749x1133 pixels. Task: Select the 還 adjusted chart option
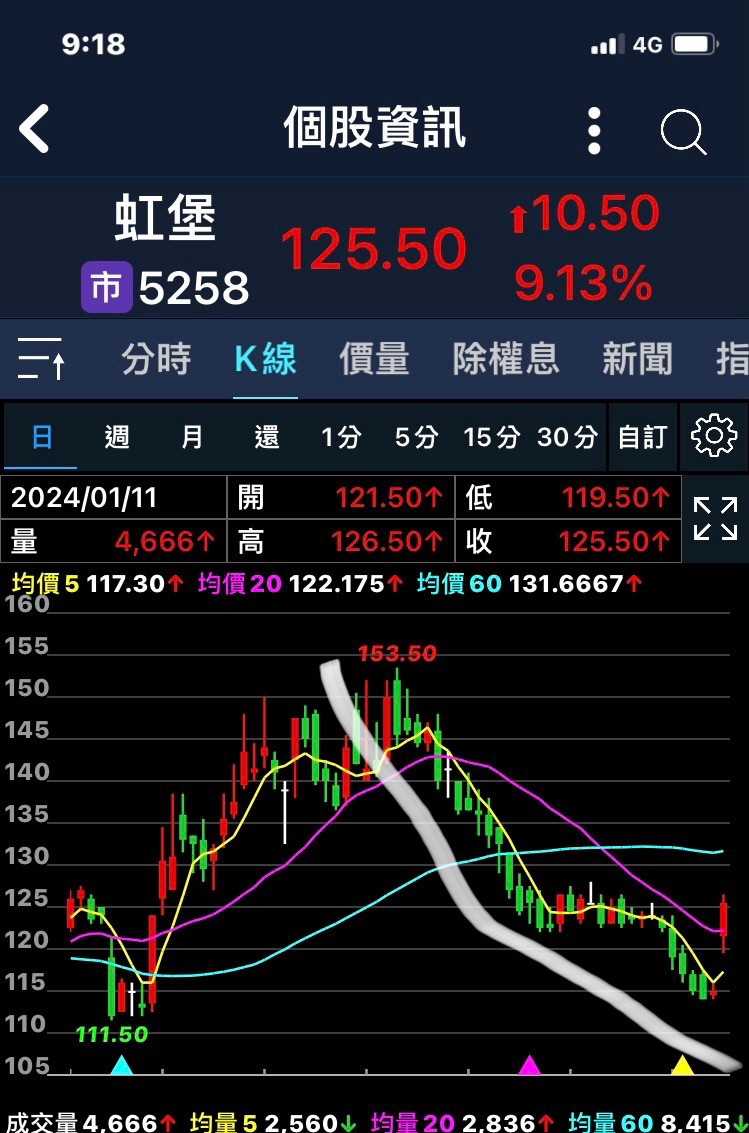tap(266, 437)
